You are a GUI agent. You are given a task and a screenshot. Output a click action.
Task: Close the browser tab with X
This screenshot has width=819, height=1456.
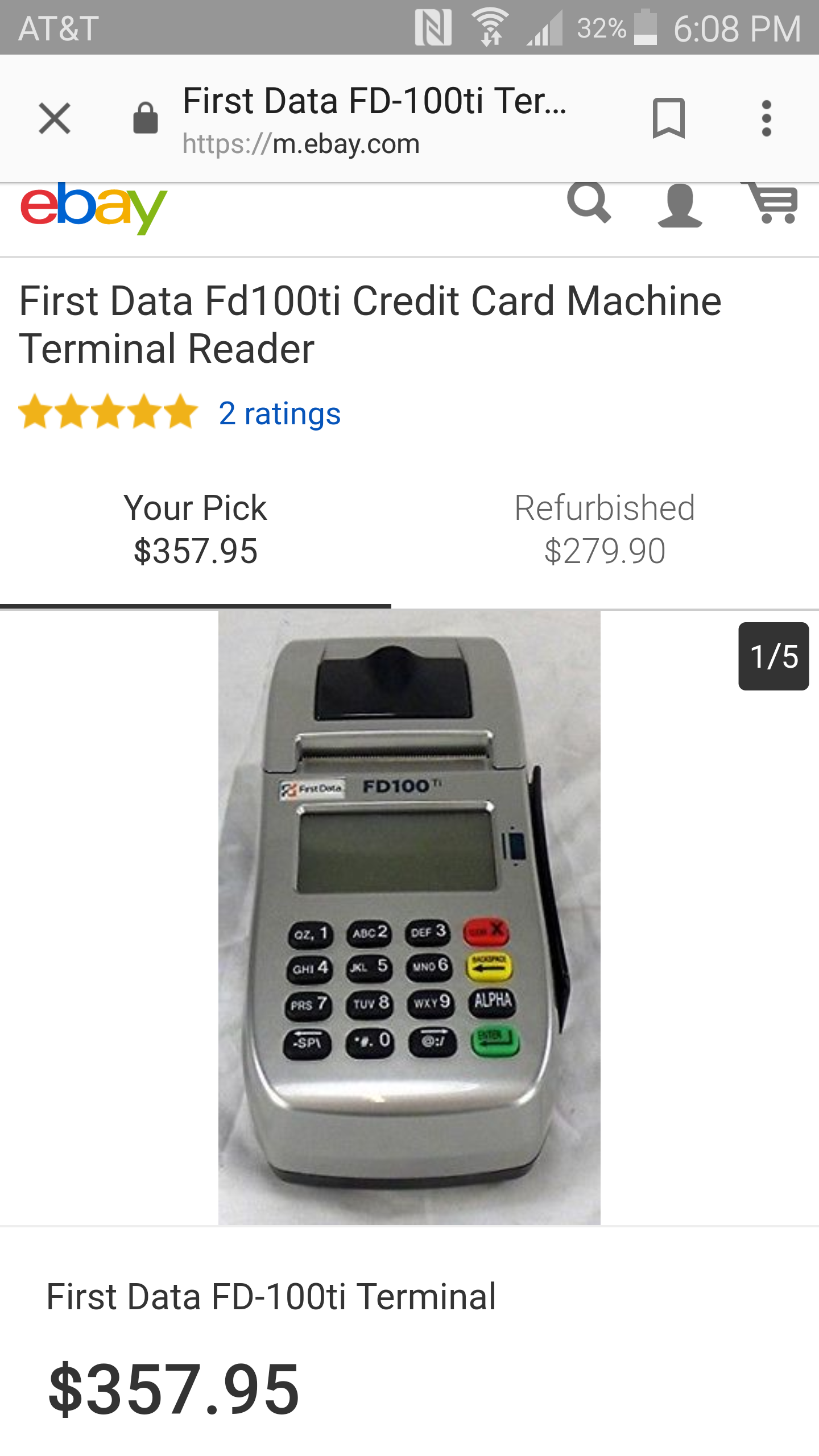pos(55,118)
